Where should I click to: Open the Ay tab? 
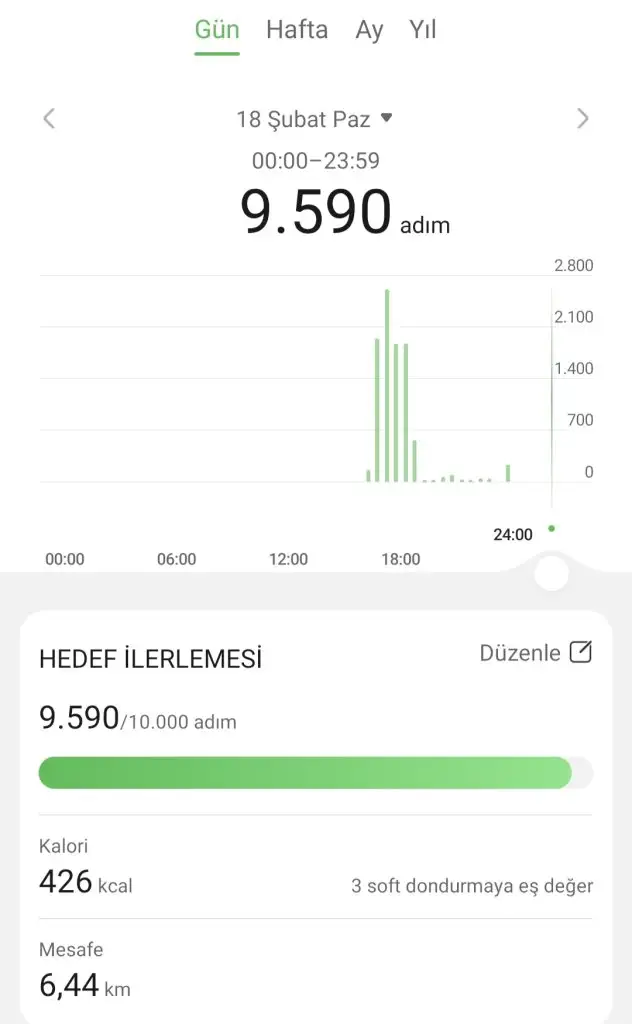(369, 30)
